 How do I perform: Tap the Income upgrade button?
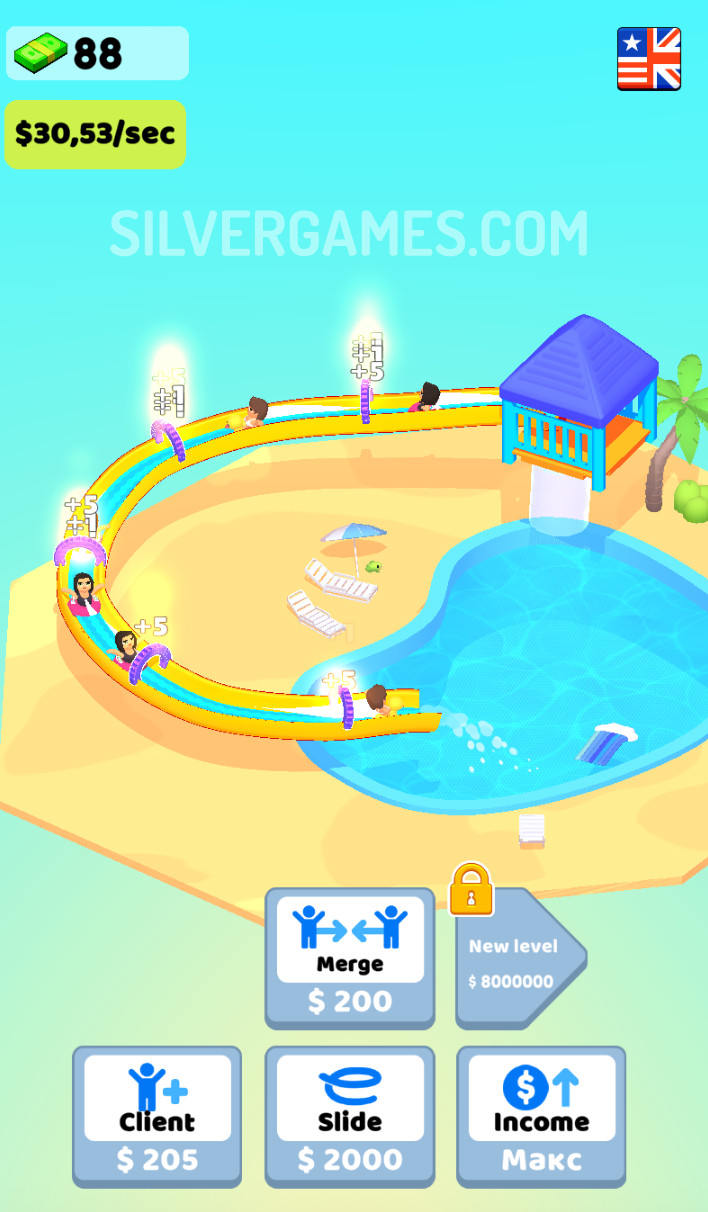541,1116
